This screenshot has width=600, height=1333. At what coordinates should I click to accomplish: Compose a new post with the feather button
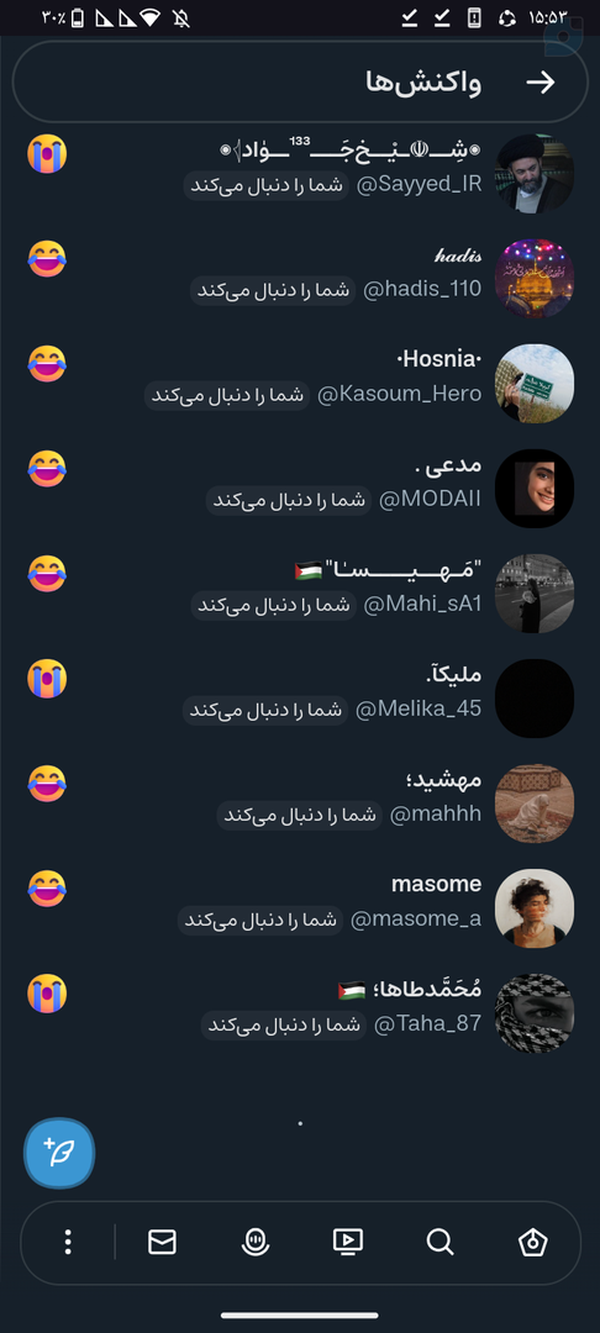59,1153
